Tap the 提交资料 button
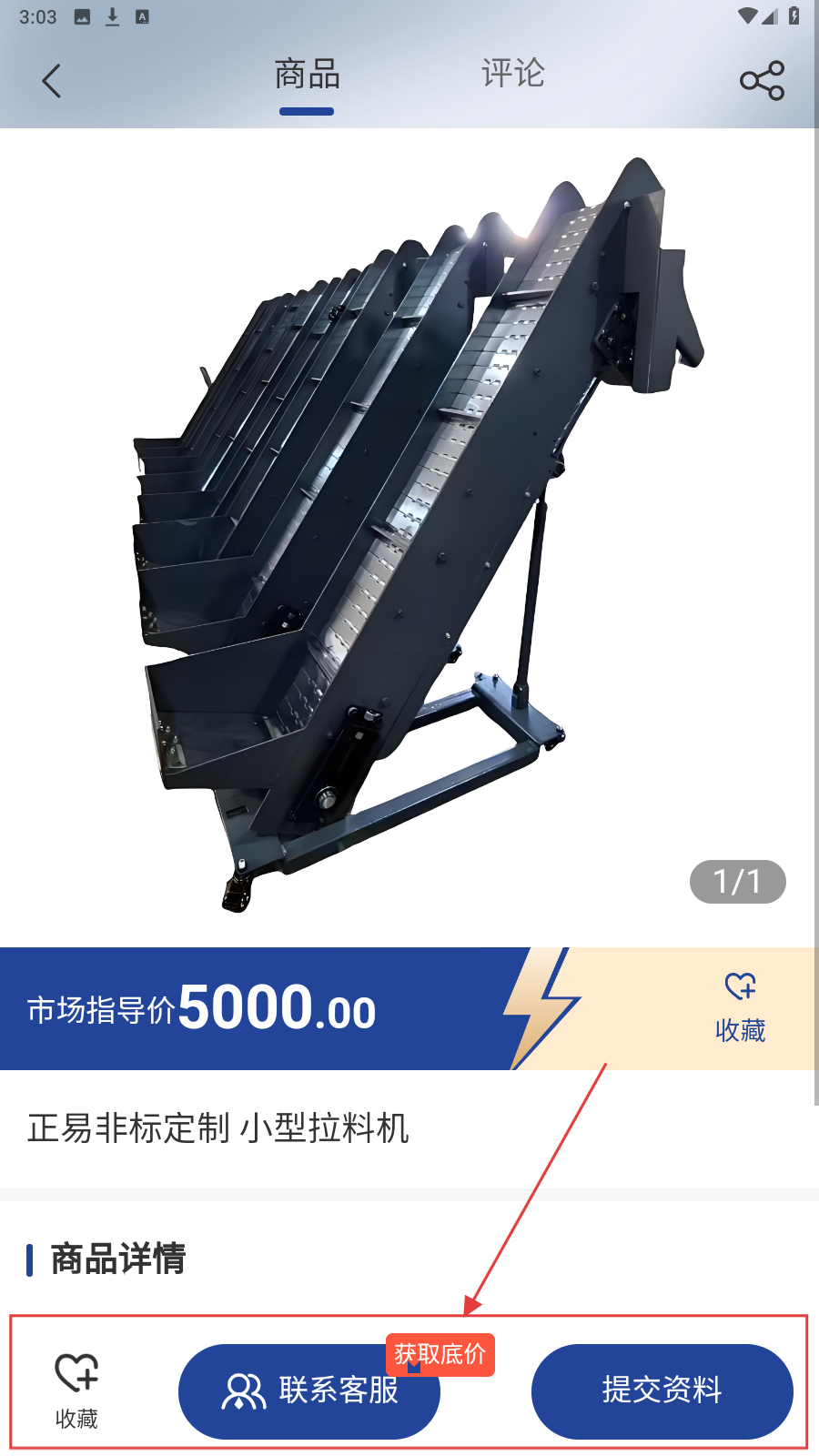Image resolution: width=819 pixels, height=1456 pixels. [662, 1390]
